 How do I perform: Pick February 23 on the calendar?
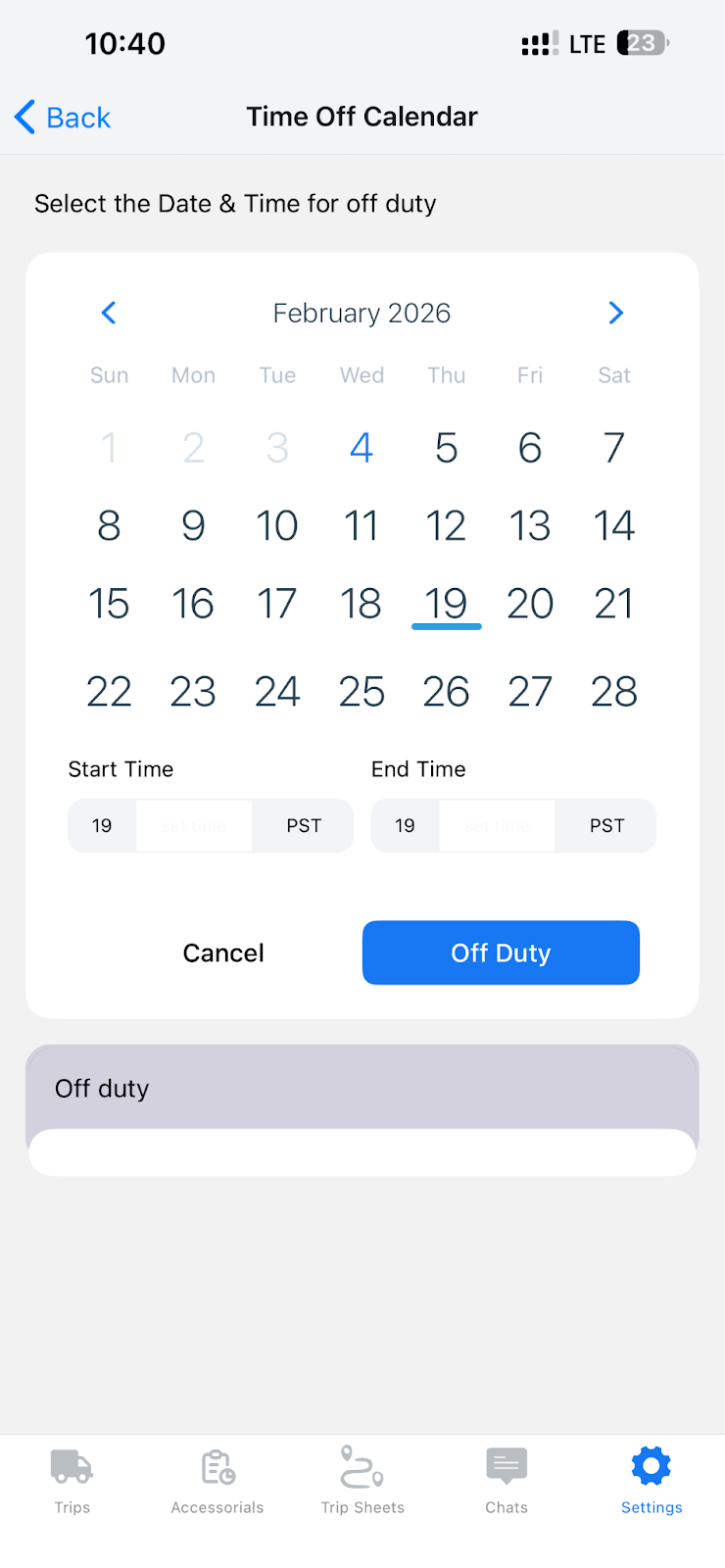pyautogui.click(x=193, y=692)
